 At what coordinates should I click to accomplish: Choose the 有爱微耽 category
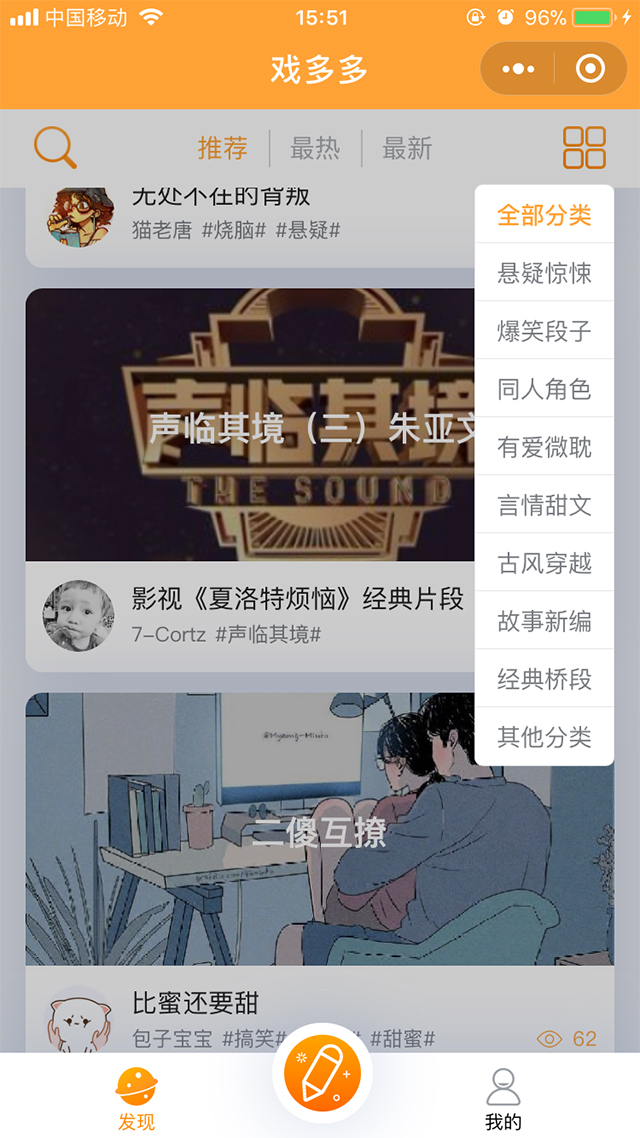tap(544, 447)
